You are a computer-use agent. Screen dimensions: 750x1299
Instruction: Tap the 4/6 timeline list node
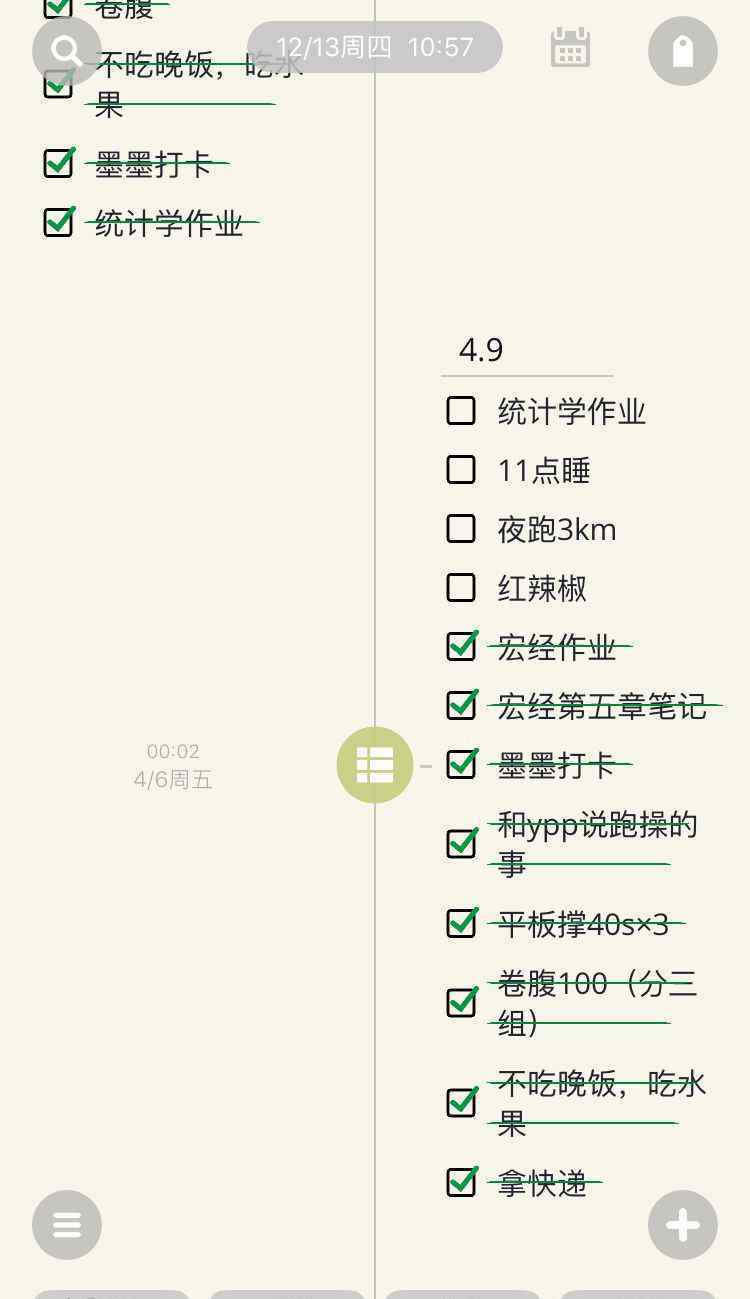(375, 765)
